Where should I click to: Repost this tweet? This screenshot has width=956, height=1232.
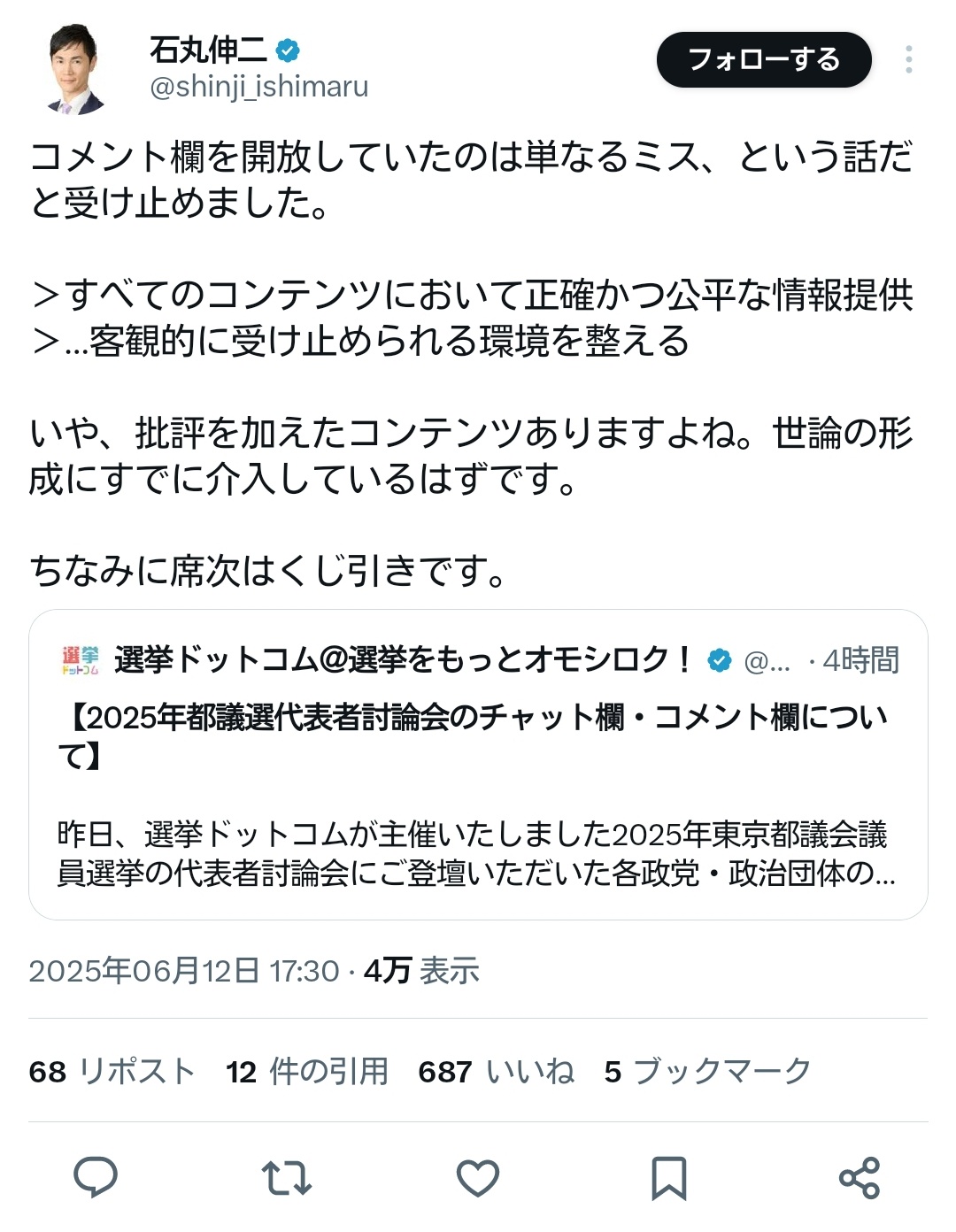(x=286, y=1178)
